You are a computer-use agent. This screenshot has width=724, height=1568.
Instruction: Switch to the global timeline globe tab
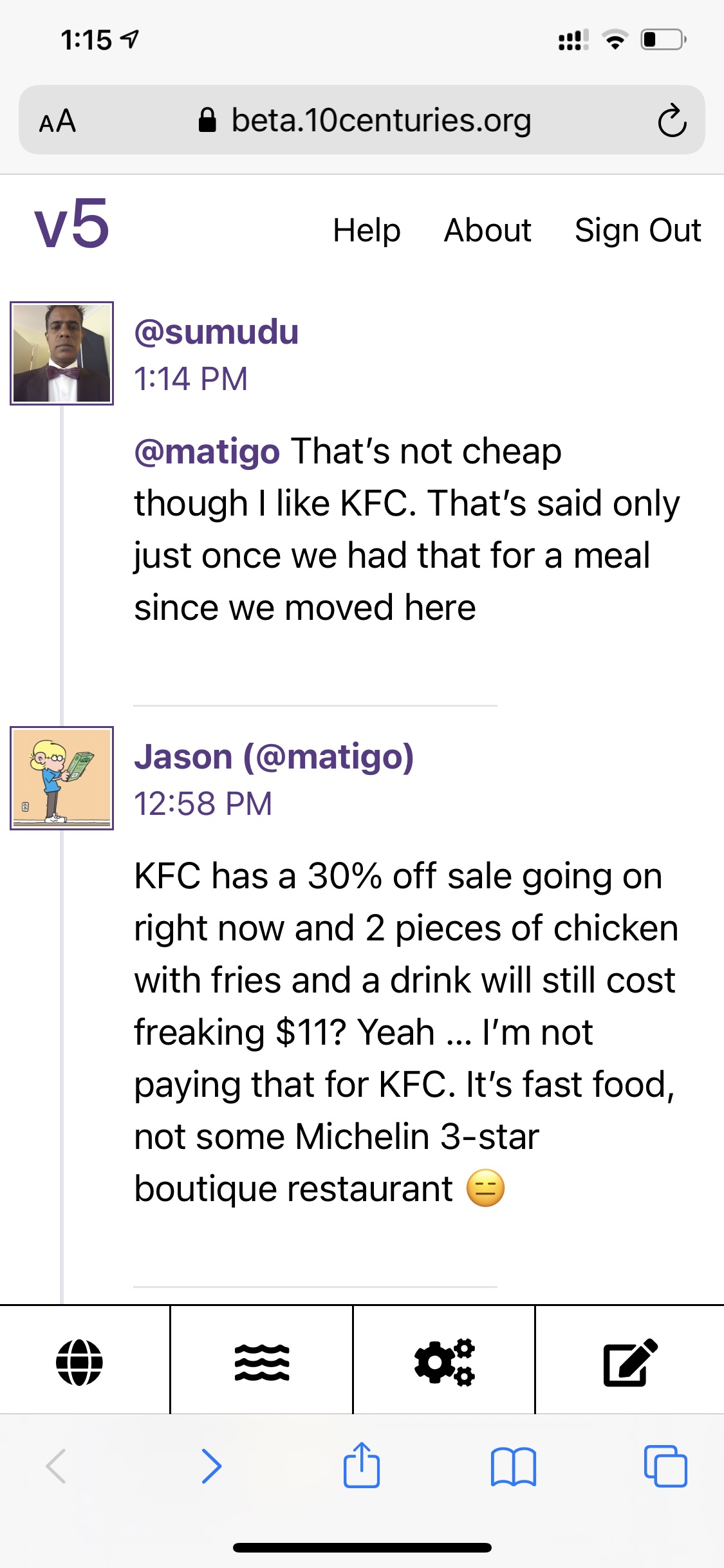tap(79, 1362)
